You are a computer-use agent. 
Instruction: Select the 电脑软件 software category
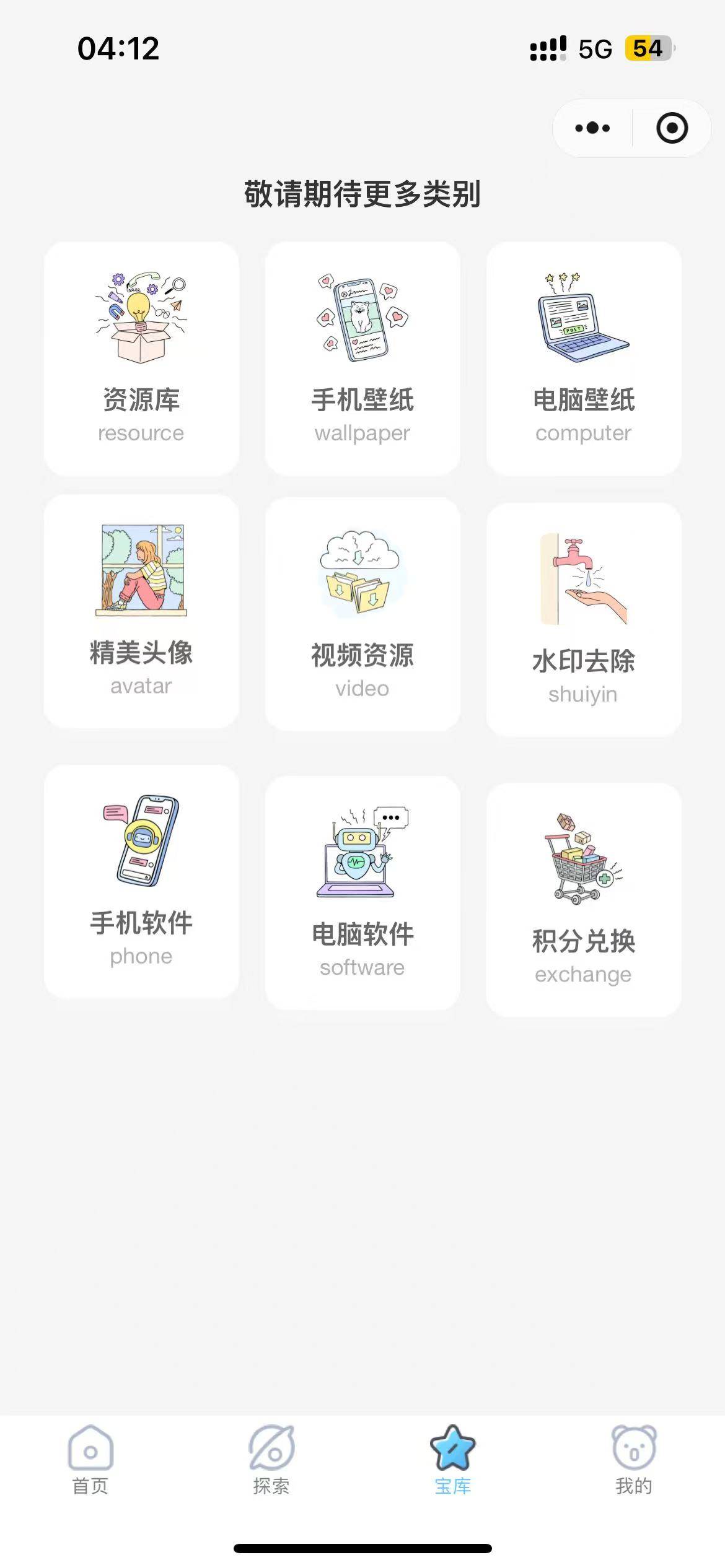(x=362, y=892)
